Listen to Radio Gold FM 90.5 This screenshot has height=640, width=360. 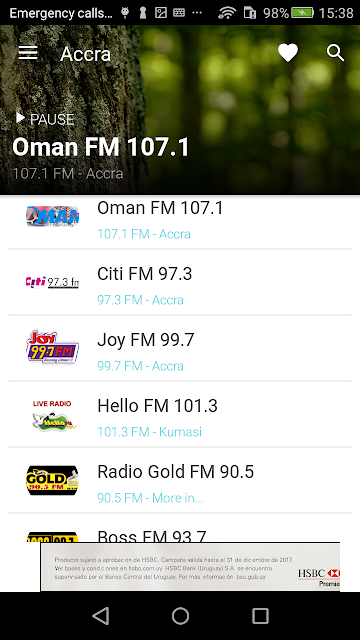(x=180, y=480)
